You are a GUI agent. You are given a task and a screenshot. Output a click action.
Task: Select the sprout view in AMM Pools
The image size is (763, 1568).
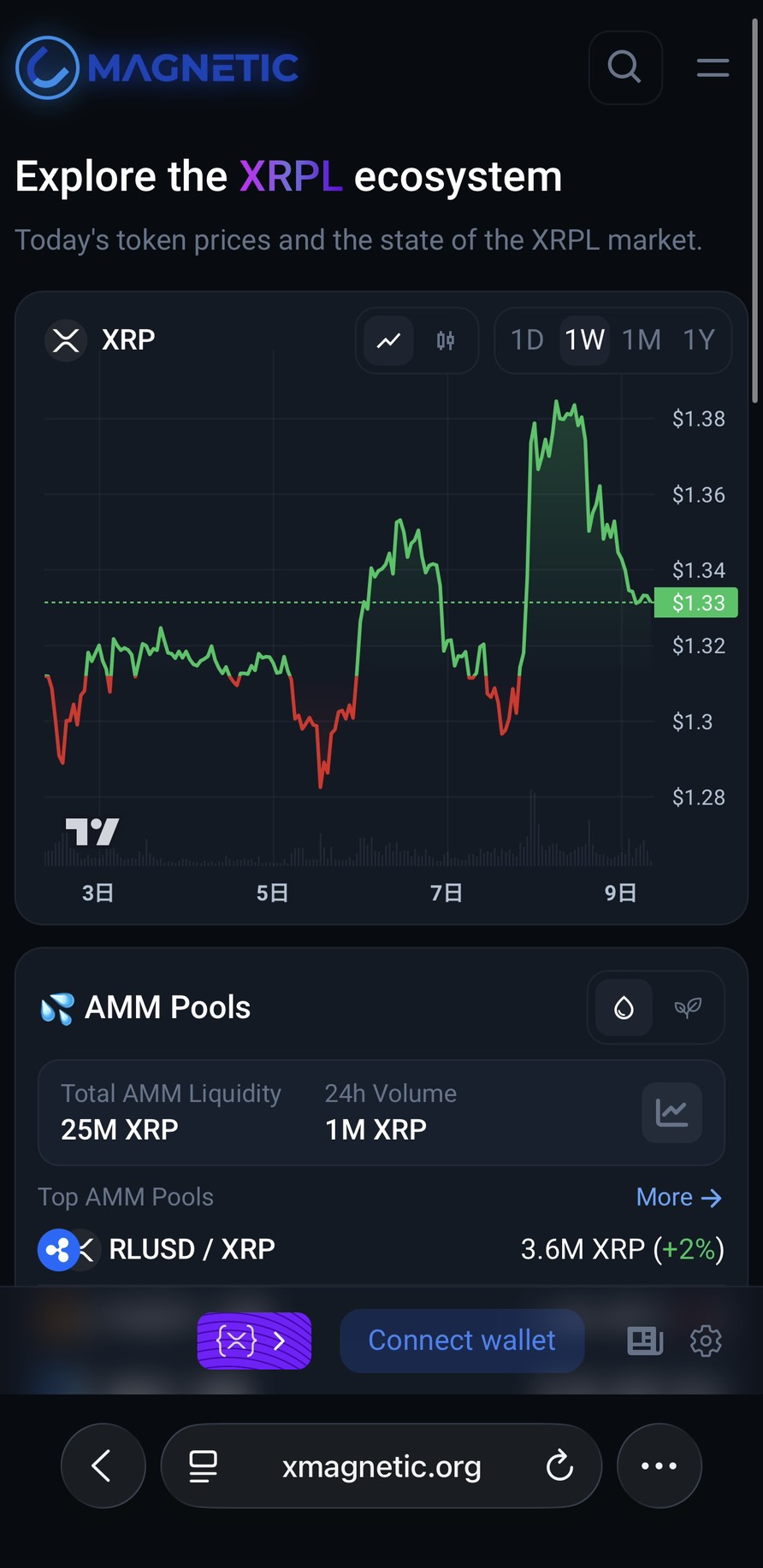[688, 1008]
